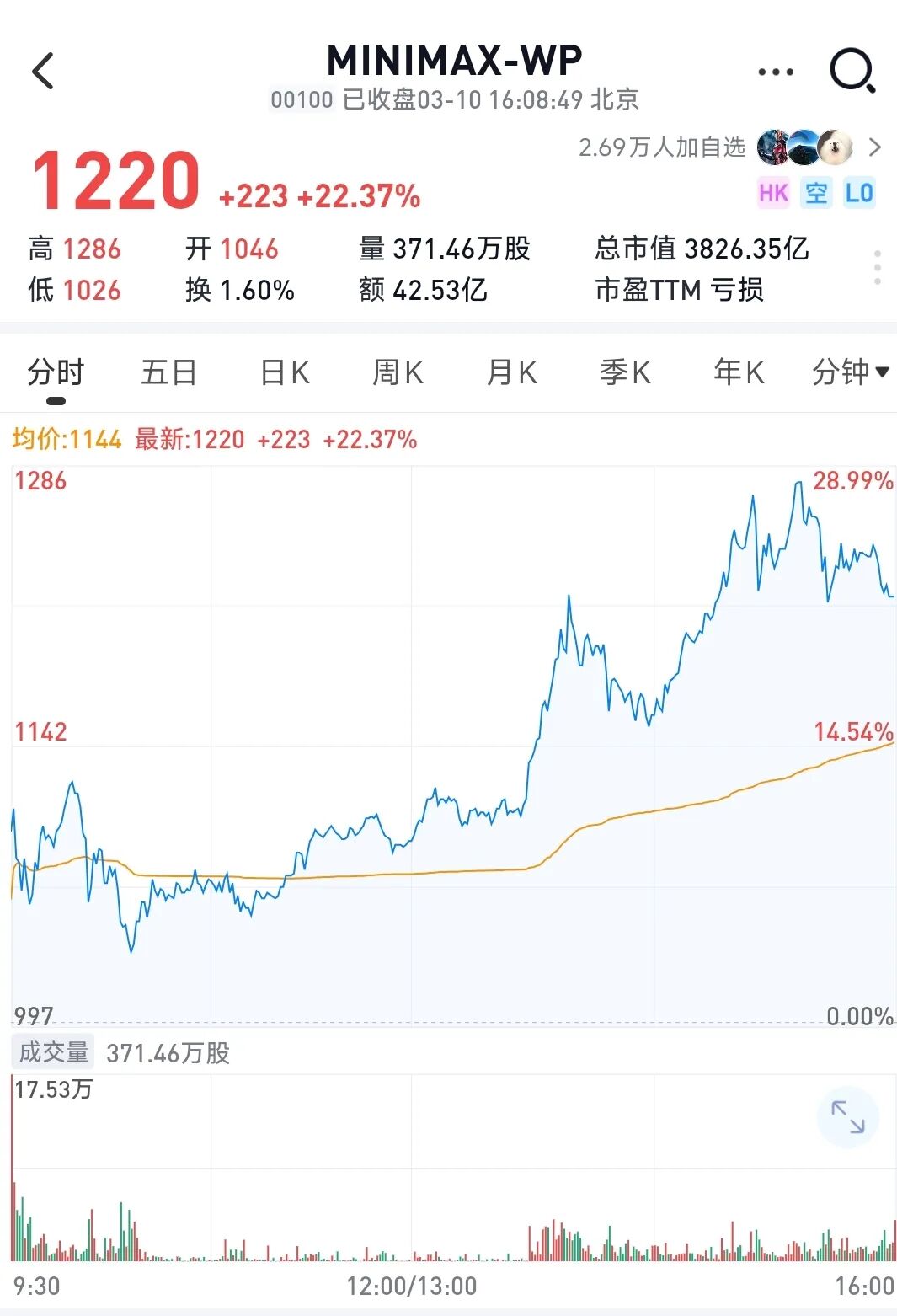Switch to the 年K chart tab
The image size is (897, 1316).
click(x=739, y=372)
